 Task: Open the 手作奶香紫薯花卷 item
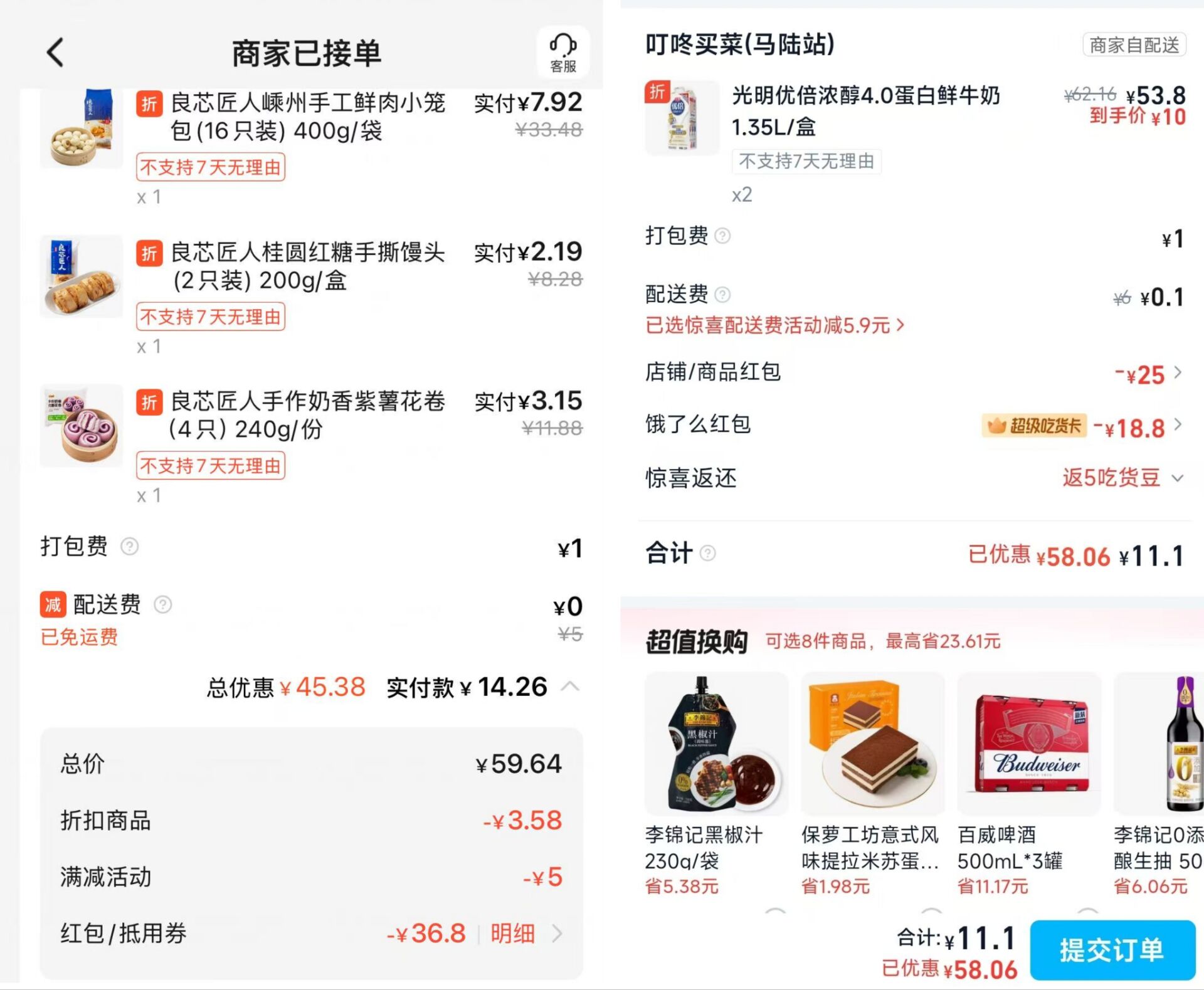(311, 444)
